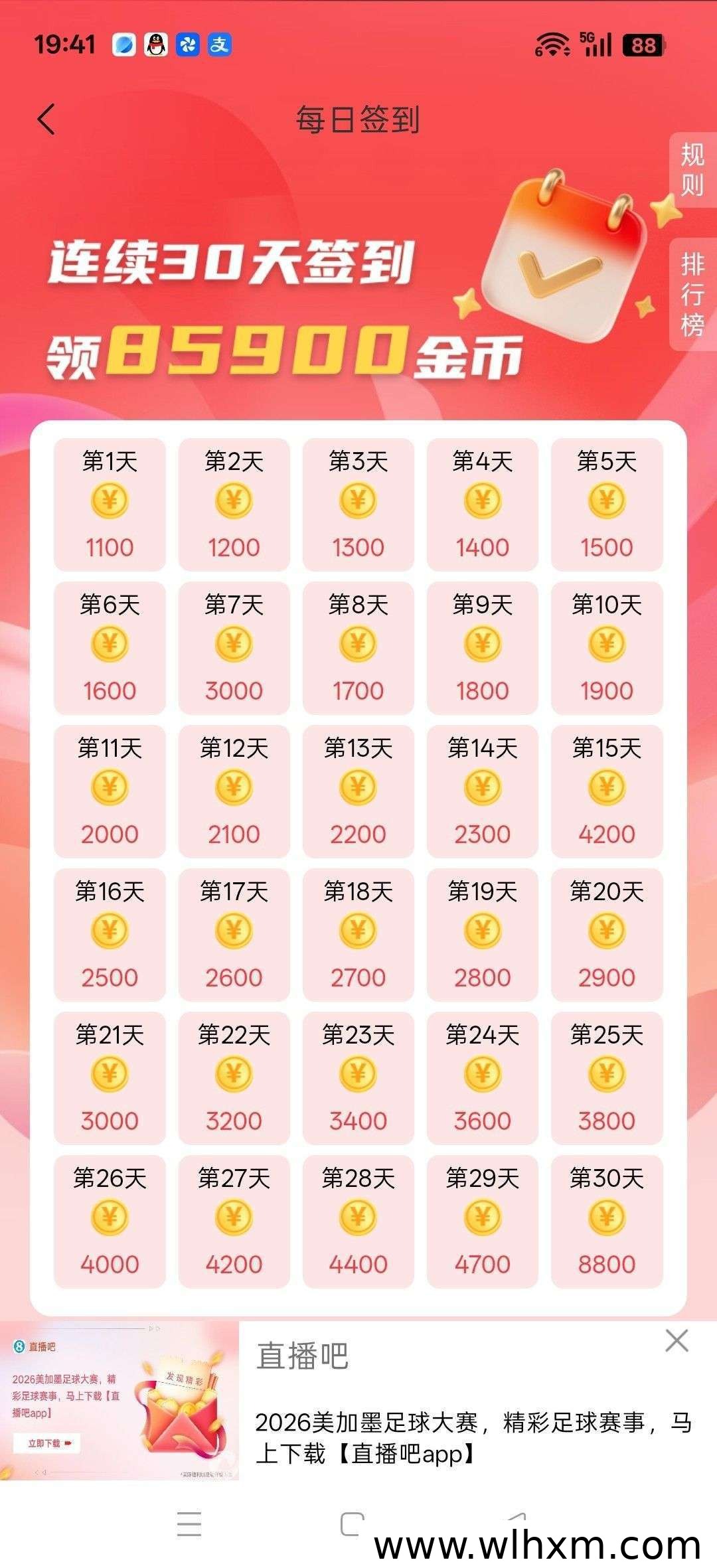This screenshot has height=1568, width=717.
Task: Tap the 第30天 8800 coin tile
Action: (x=607, y=1221)
